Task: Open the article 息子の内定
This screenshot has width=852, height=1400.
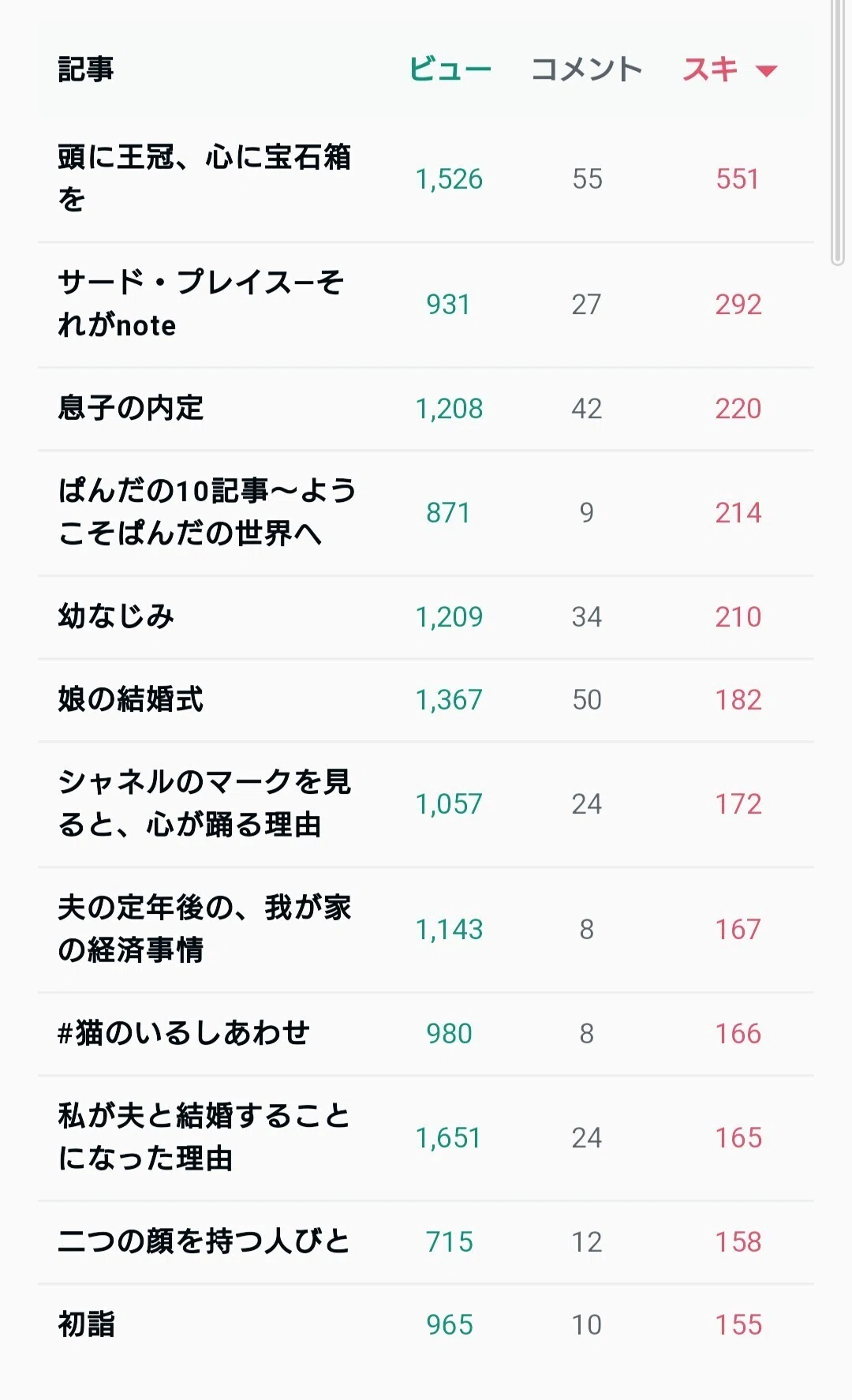Action: 131,408
